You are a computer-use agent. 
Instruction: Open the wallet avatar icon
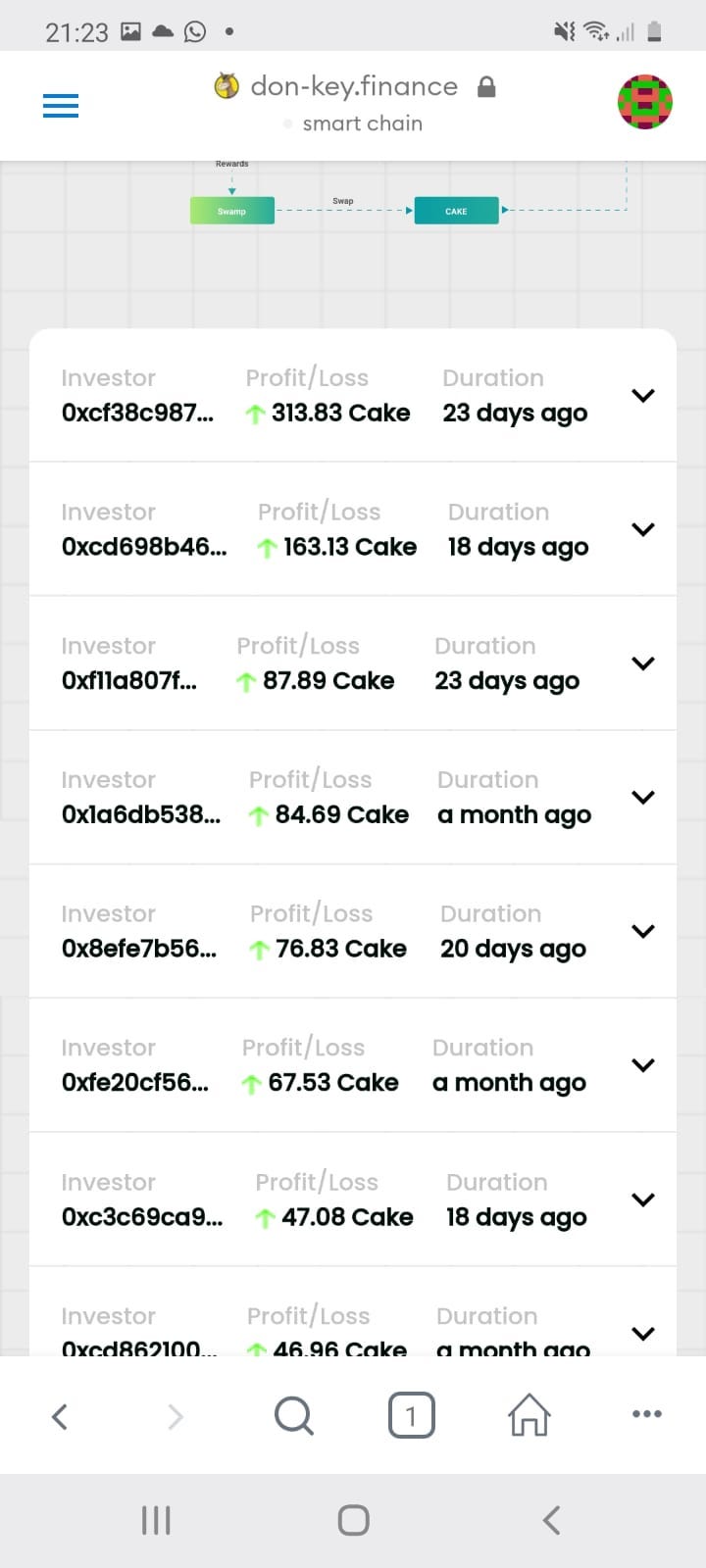tap(644, 102)
